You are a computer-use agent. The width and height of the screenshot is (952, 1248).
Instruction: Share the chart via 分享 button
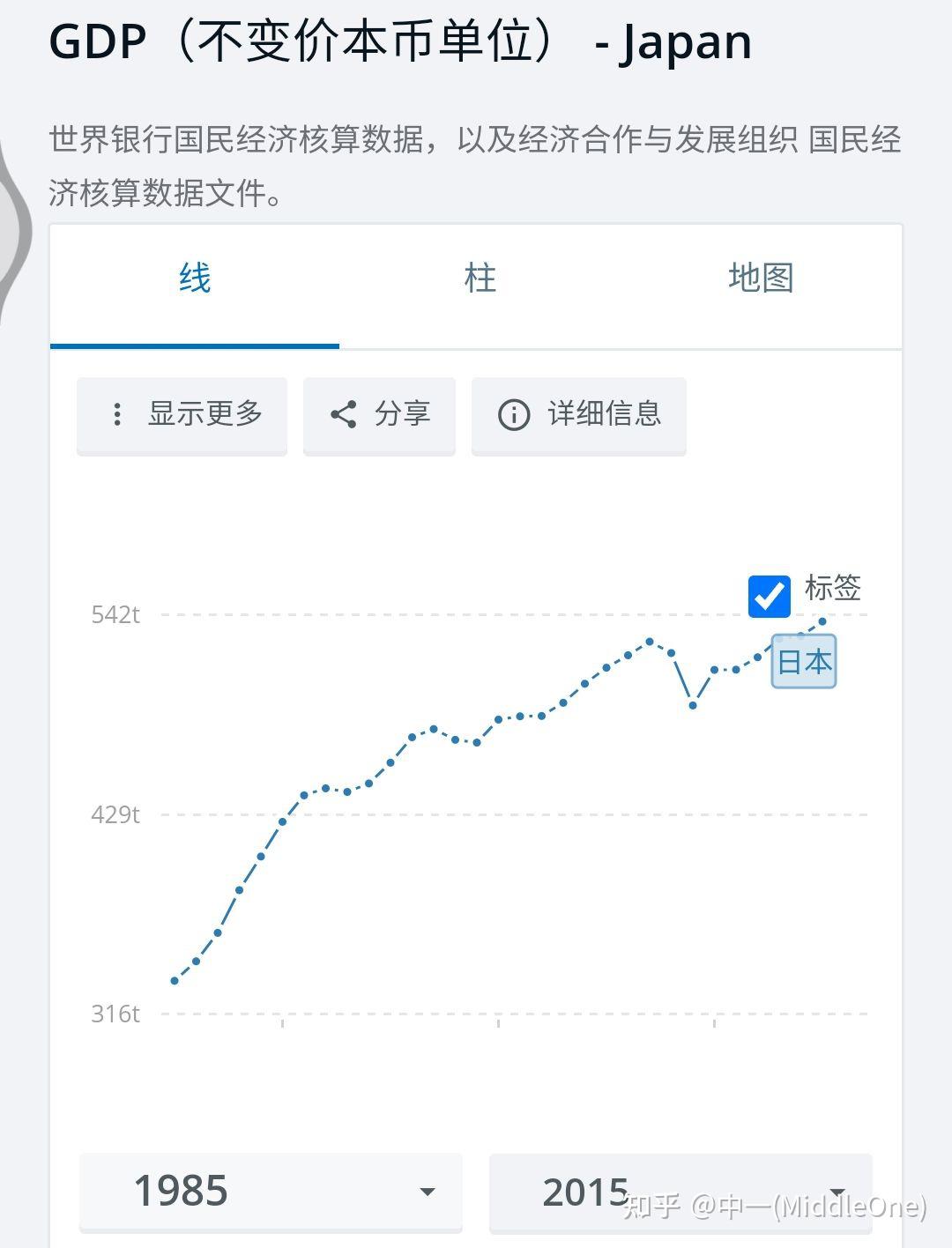point(379,415)
